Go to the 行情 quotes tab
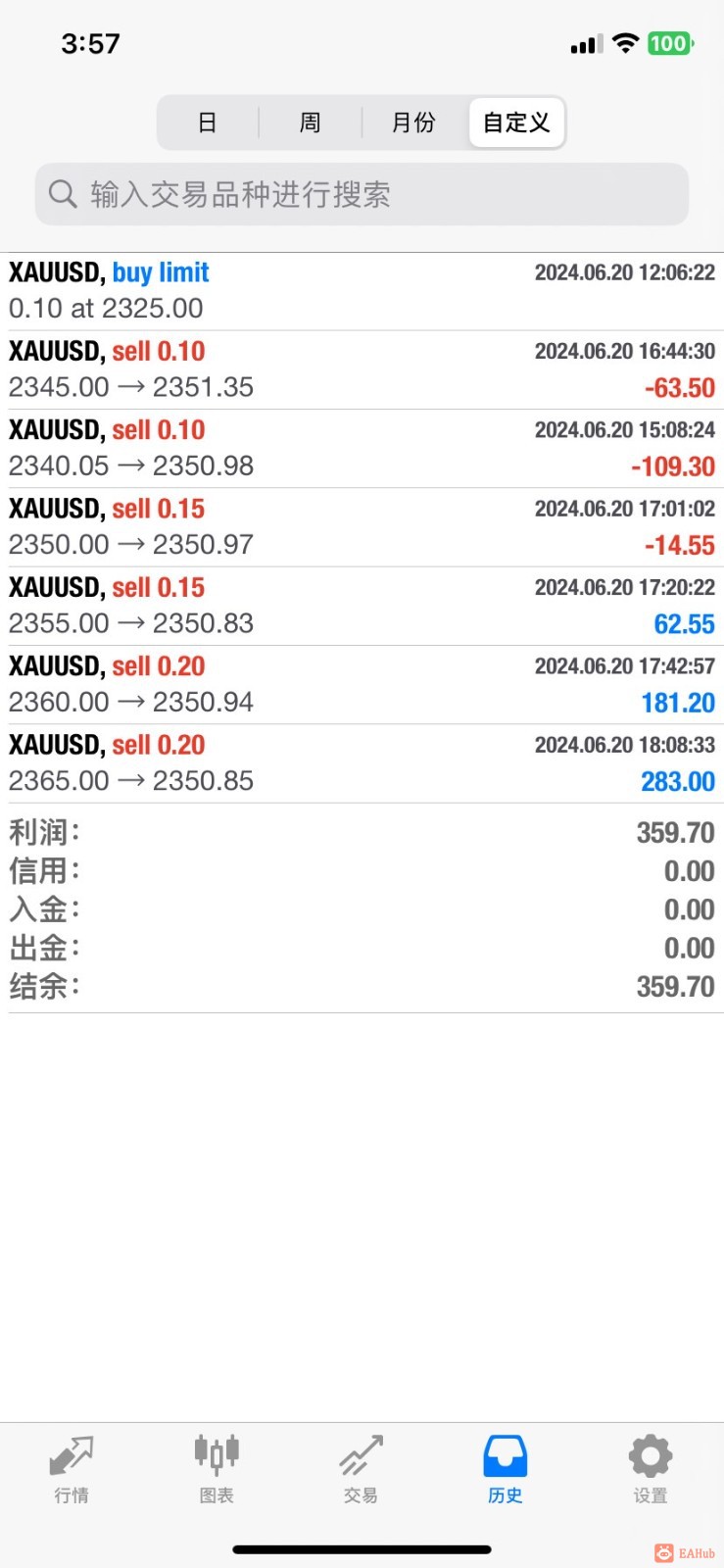Viewport: 724px width, 1568px height. tap(72, 1468)
